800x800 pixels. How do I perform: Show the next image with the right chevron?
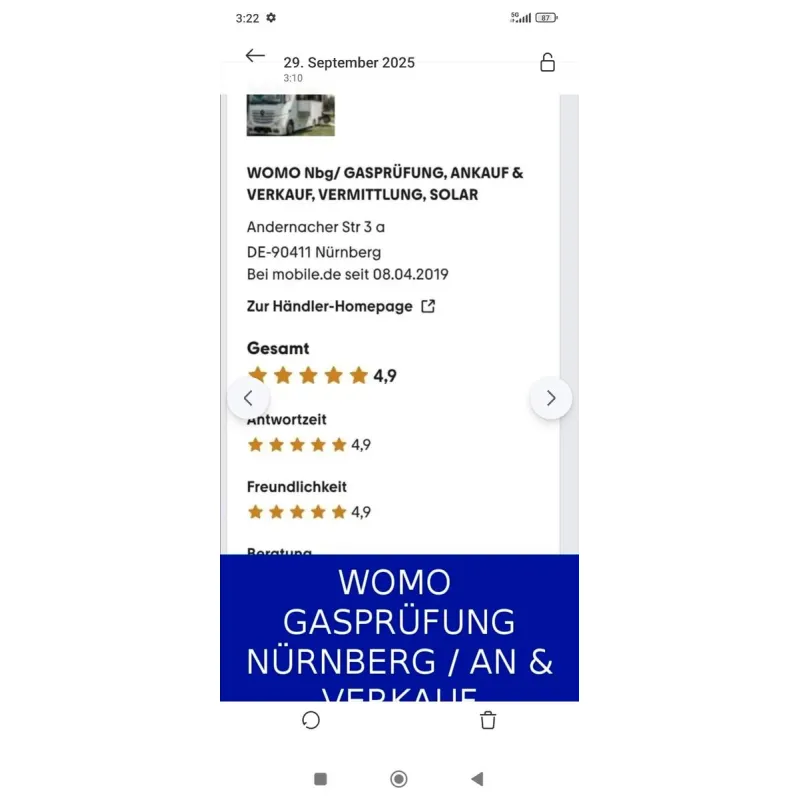(x=550, y=398)
